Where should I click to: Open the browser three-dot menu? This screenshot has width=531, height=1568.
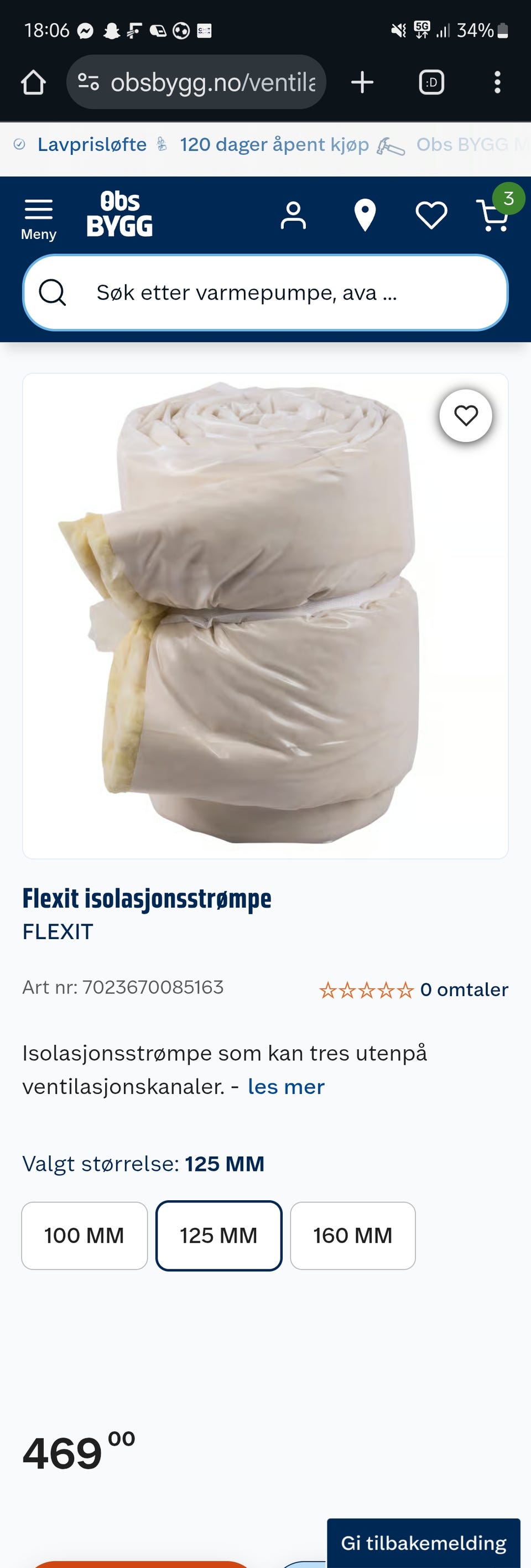click(499, 81)
